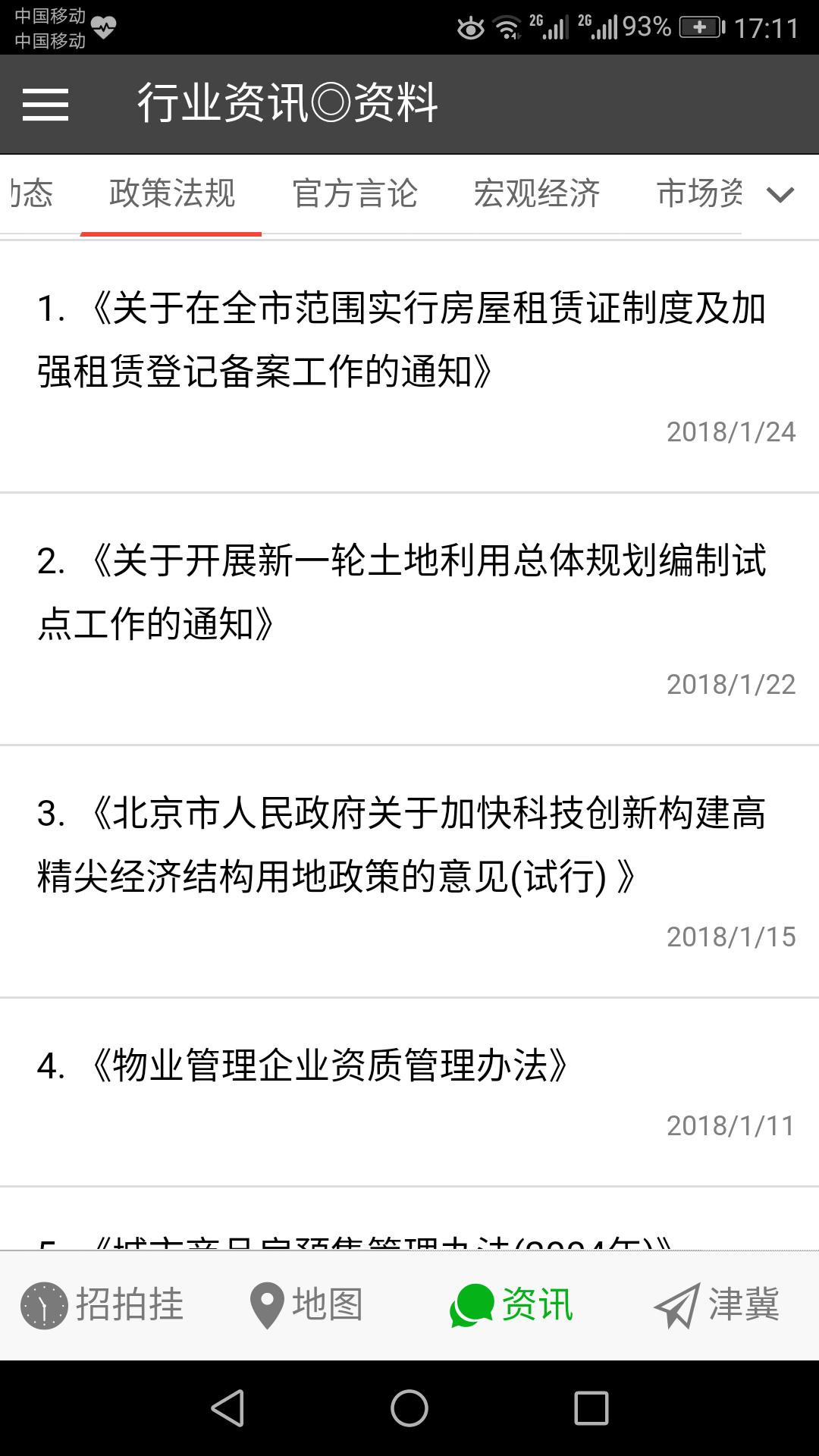Open the 津冀 bottom tab
The height and width of the screenshot is (1456, 819).
(717, 1305)
